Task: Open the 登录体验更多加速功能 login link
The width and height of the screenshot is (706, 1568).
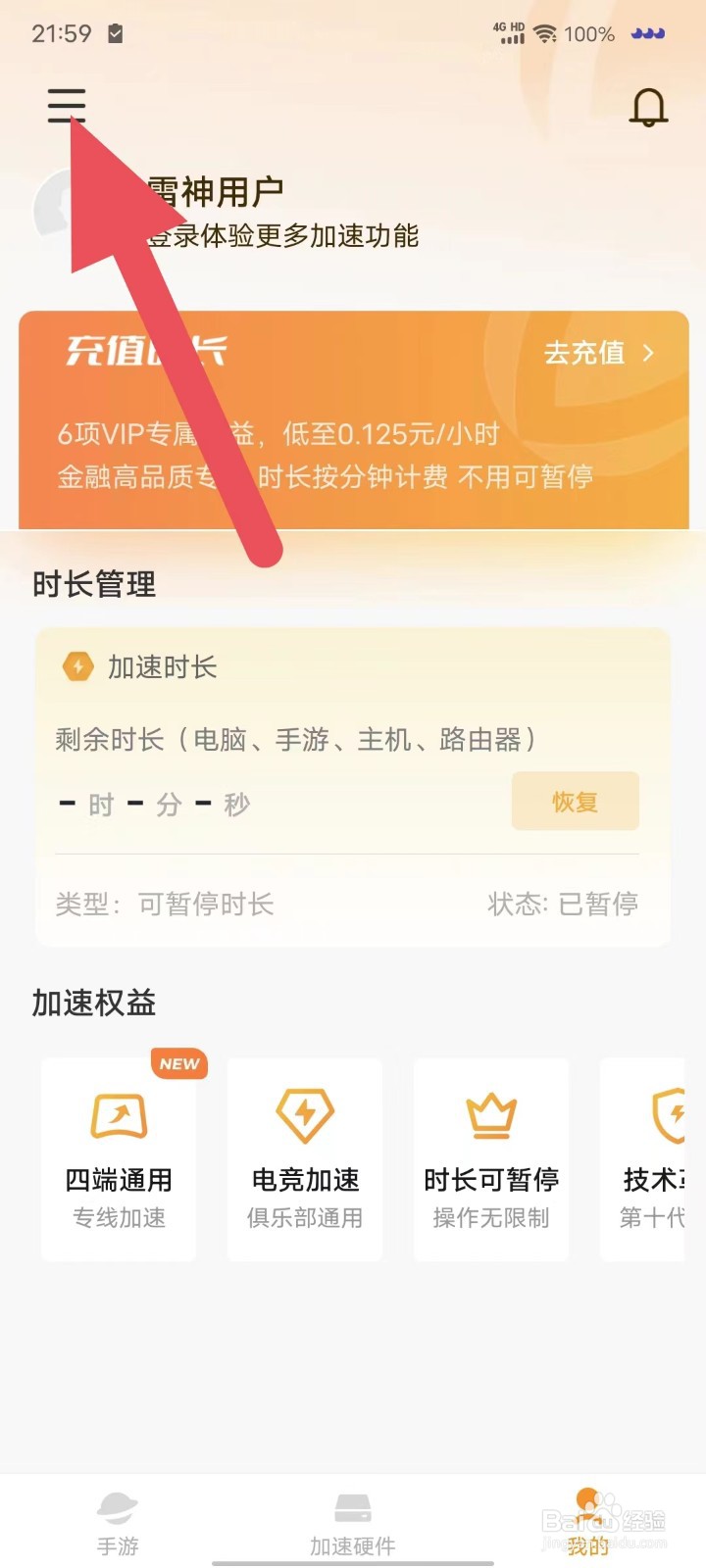Action: (284, 236)
